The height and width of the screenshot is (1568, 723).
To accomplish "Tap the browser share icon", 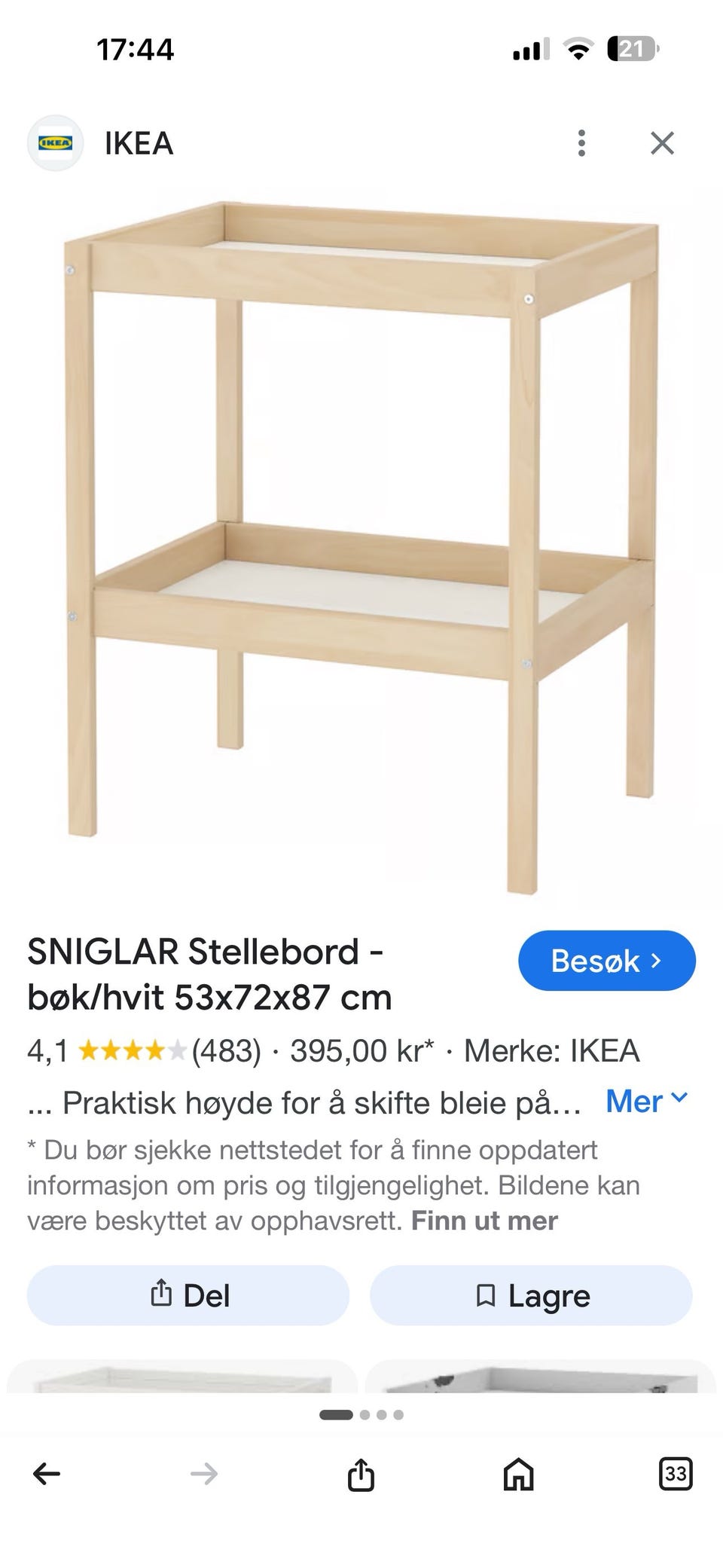I will point(361,1474).
